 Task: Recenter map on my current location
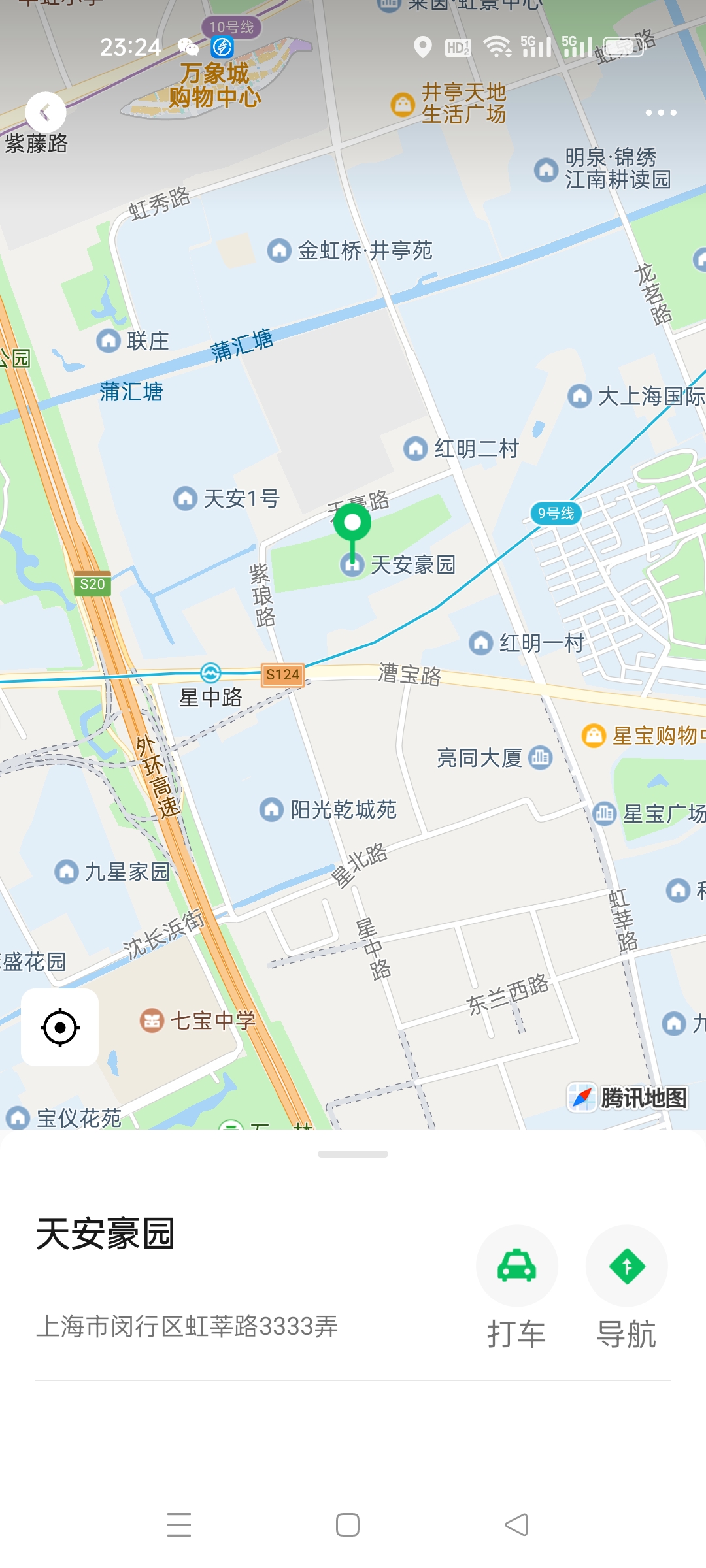pyautogui.click(x=60, y=1028)
